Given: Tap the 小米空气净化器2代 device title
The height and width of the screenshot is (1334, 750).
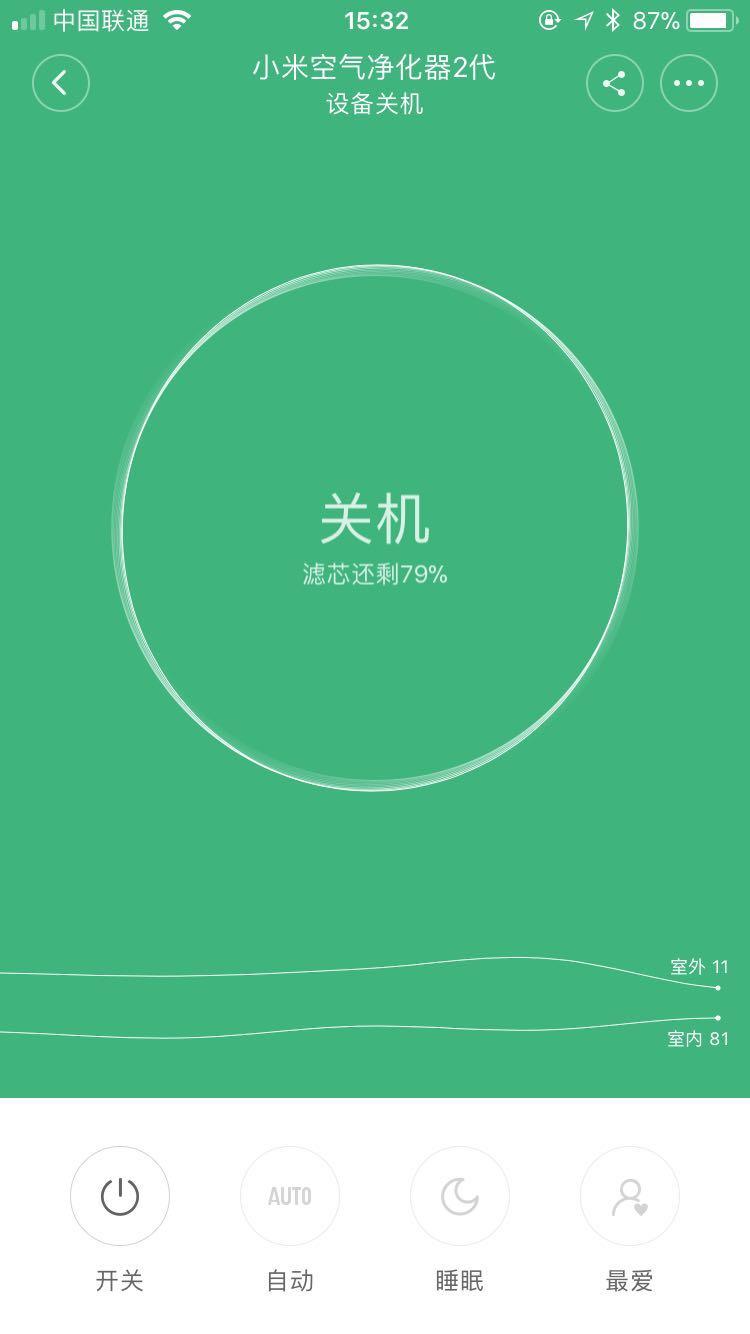Looking at the screenshot, I should pos(374,70).
